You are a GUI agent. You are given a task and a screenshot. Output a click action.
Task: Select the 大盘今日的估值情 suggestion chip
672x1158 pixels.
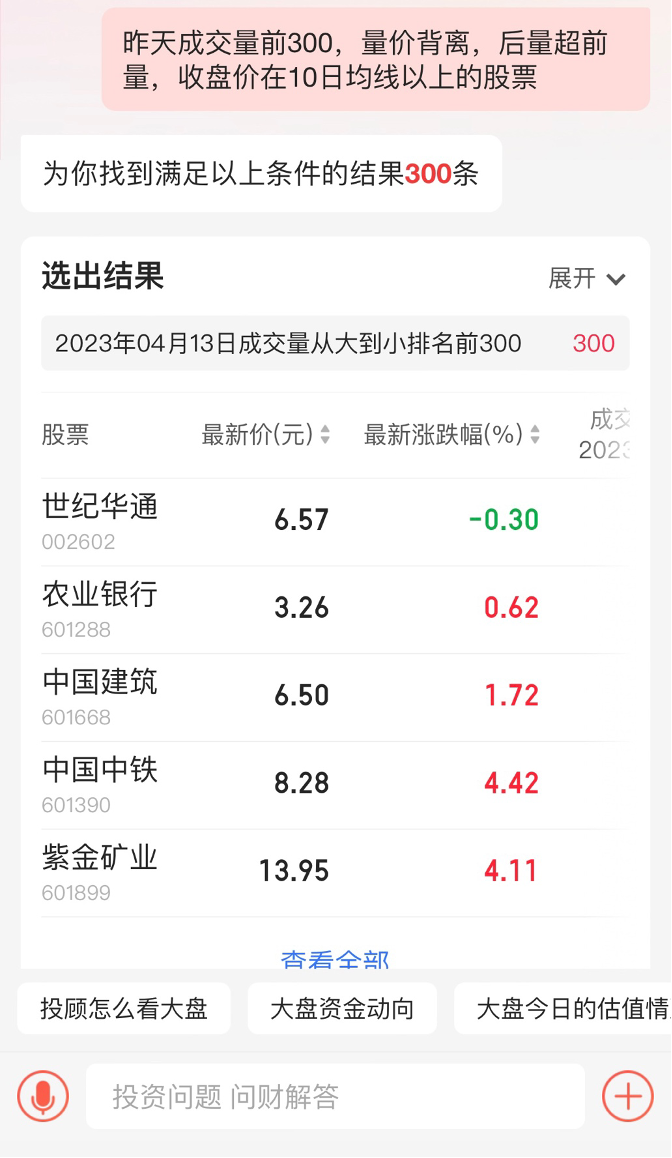tap(563, 1008)
